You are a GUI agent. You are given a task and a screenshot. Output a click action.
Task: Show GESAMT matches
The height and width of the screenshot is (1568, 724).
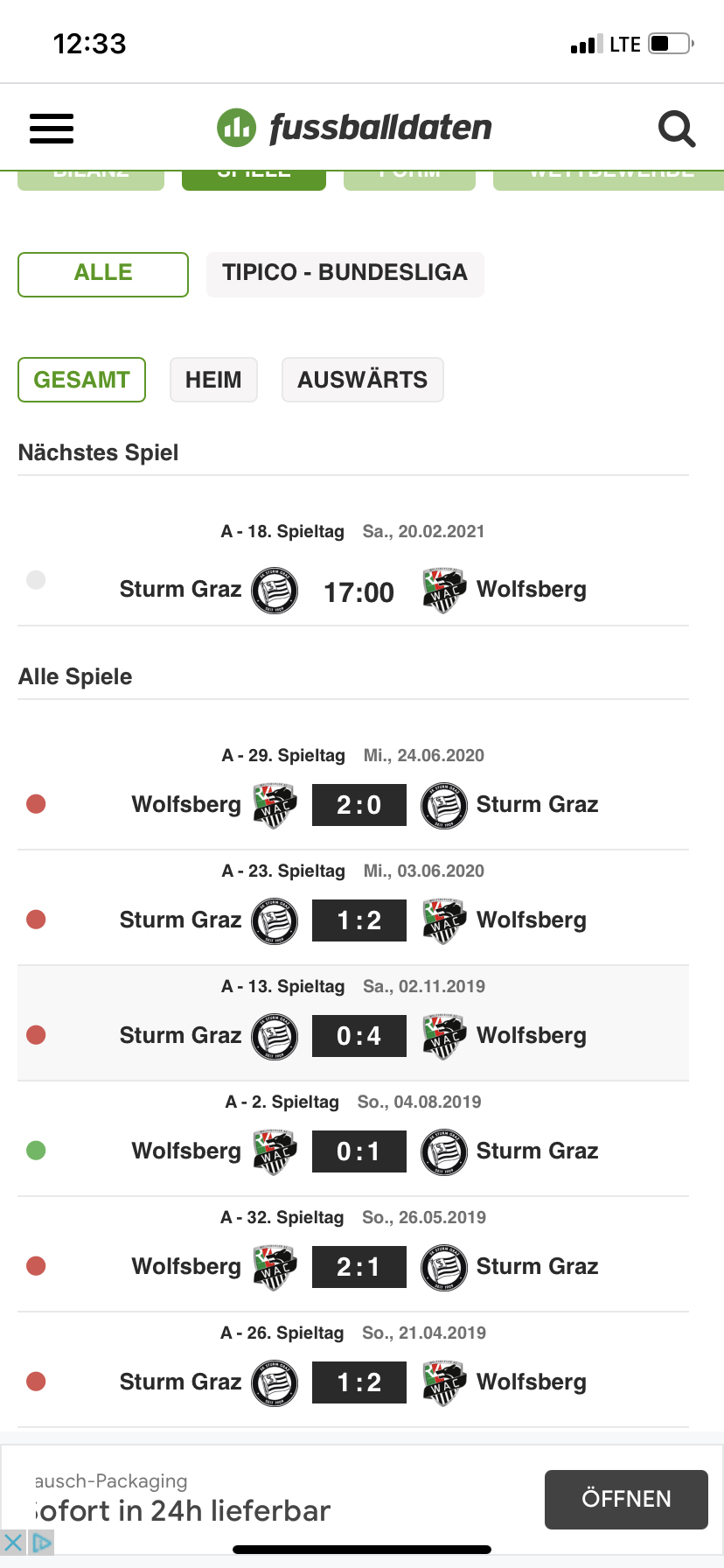(81, 380)
